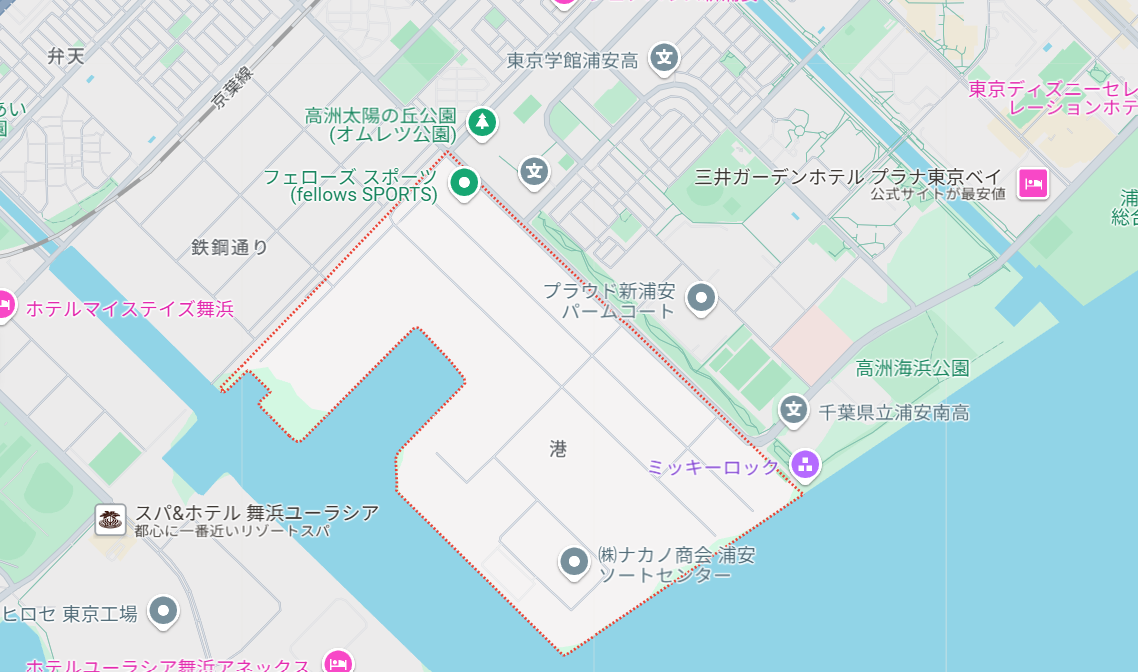Select the school pin beside fellows SPORTS
This screenshot has width=1138, height=672.
(x=535, y=171)
